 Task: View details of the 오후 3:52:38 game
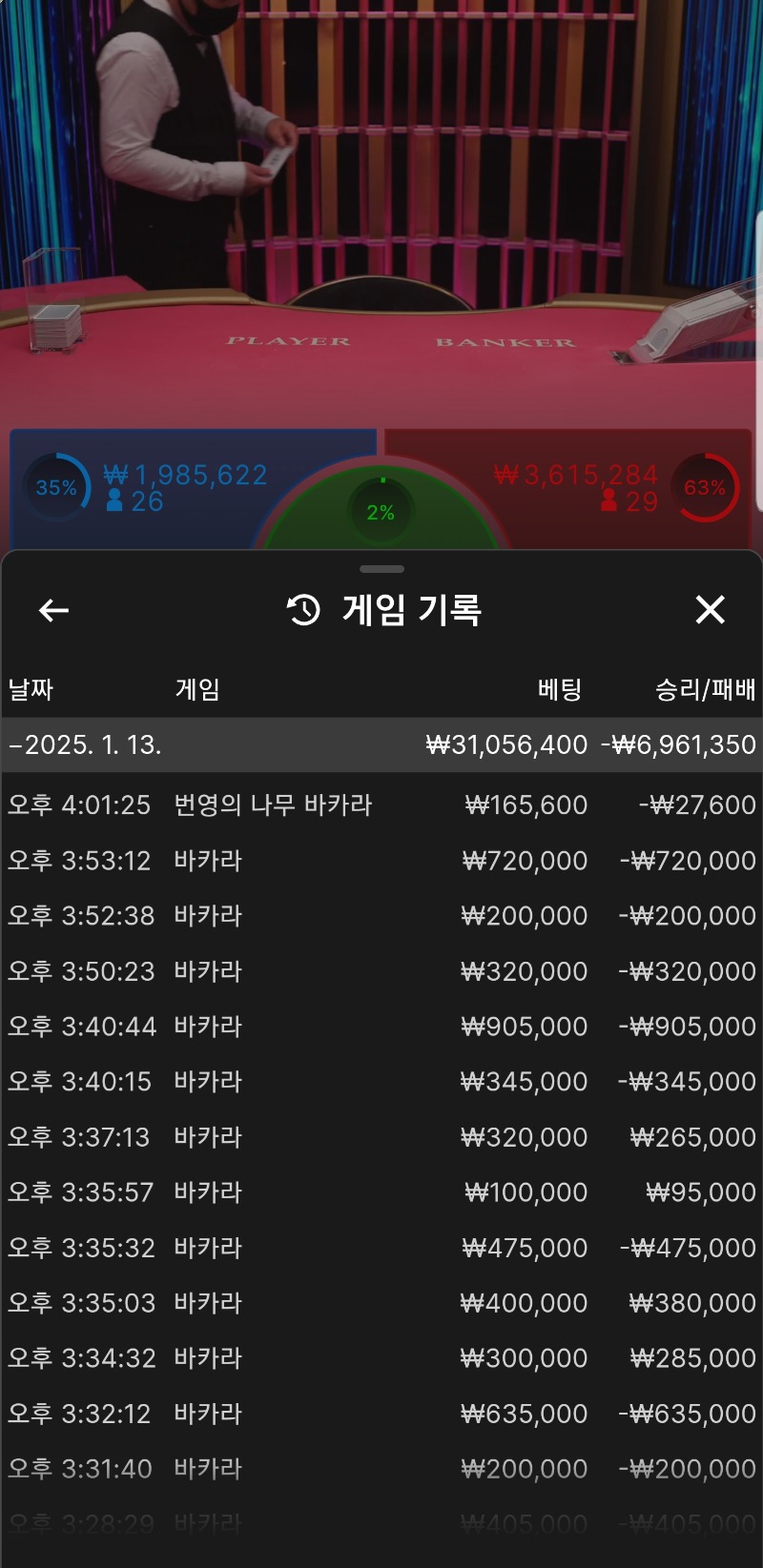(381, 916)
